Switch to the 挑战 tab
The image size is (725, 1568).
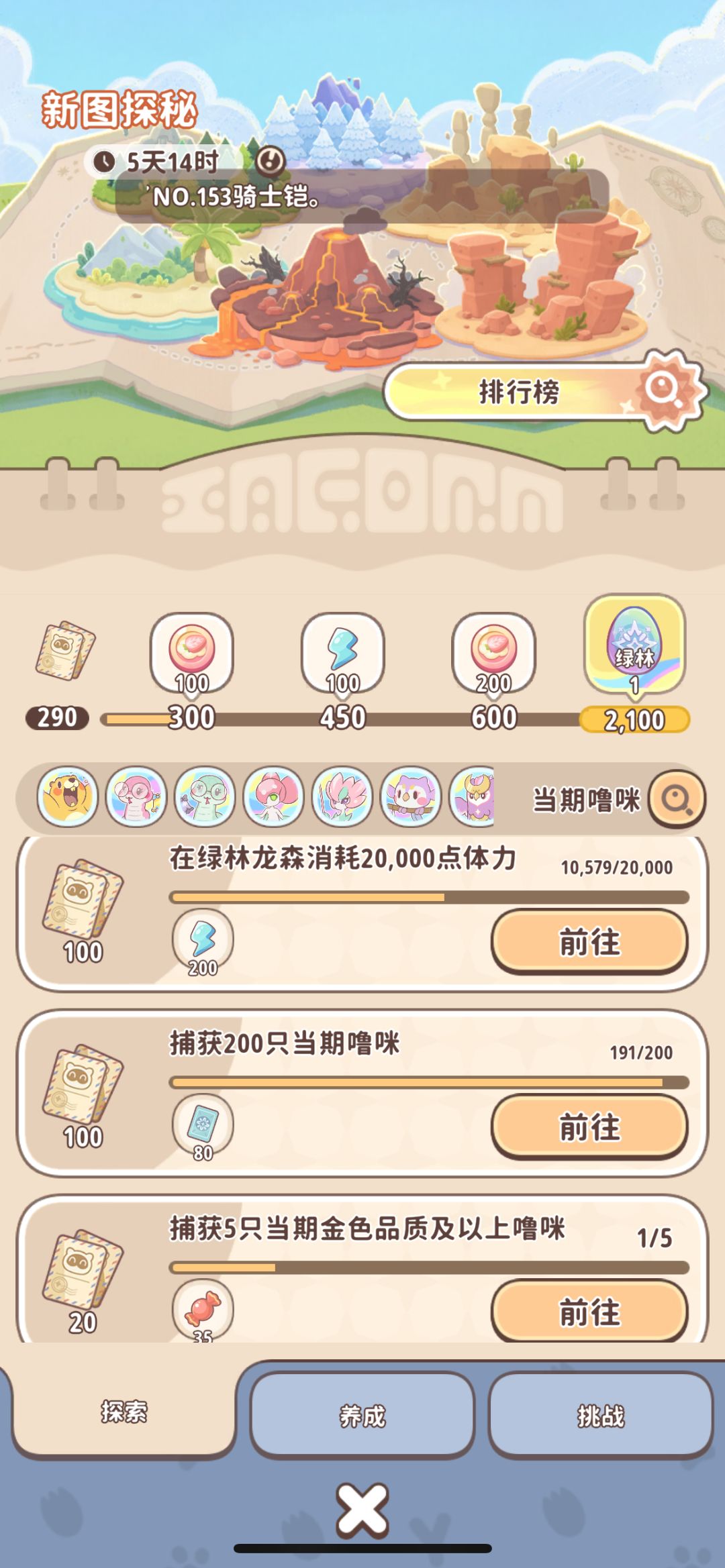601,1415
